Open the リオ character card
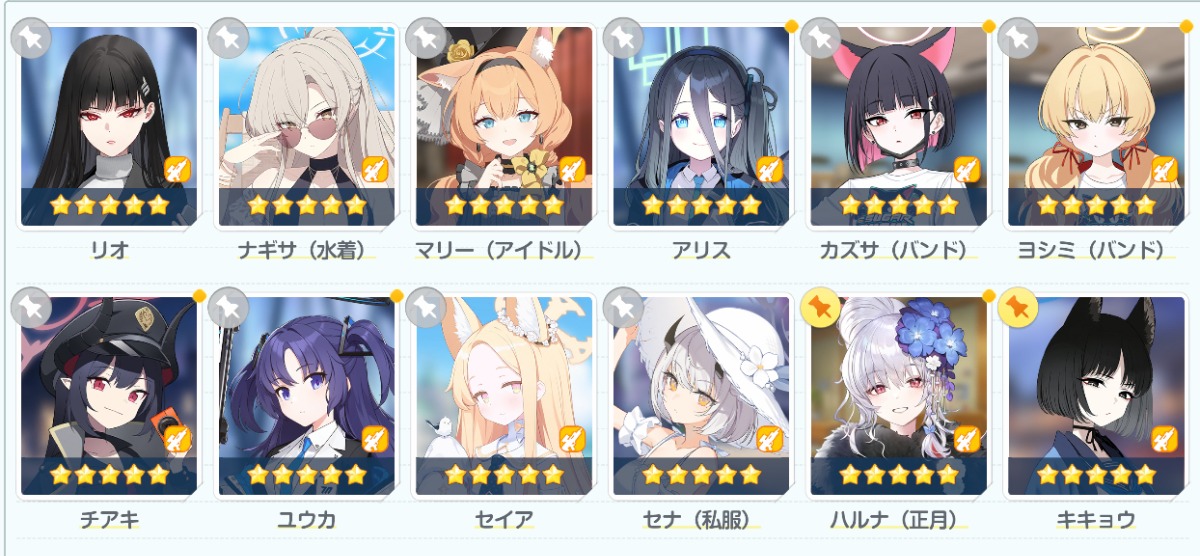The image size is (1200, 556). click(x=108, y=125)
